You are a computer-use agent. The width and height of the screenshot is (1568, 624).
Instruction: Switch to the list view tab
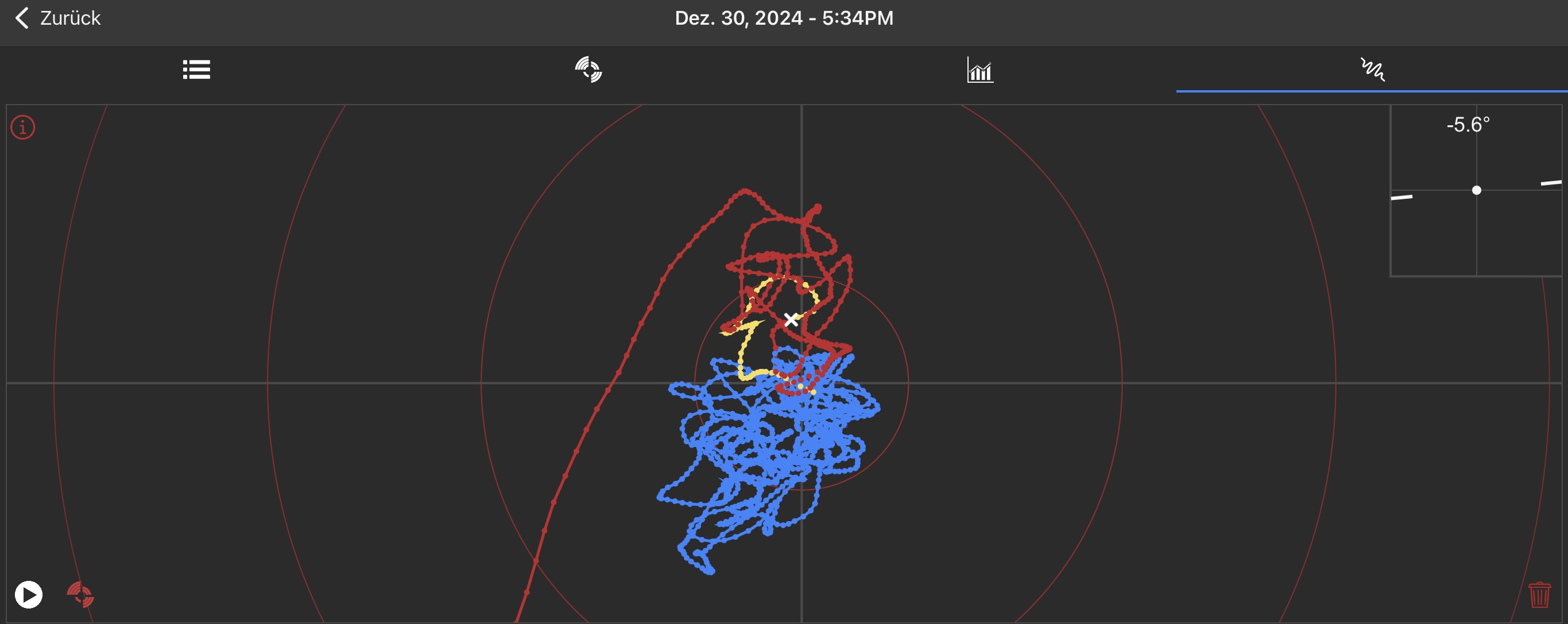[x=196, y=70]
